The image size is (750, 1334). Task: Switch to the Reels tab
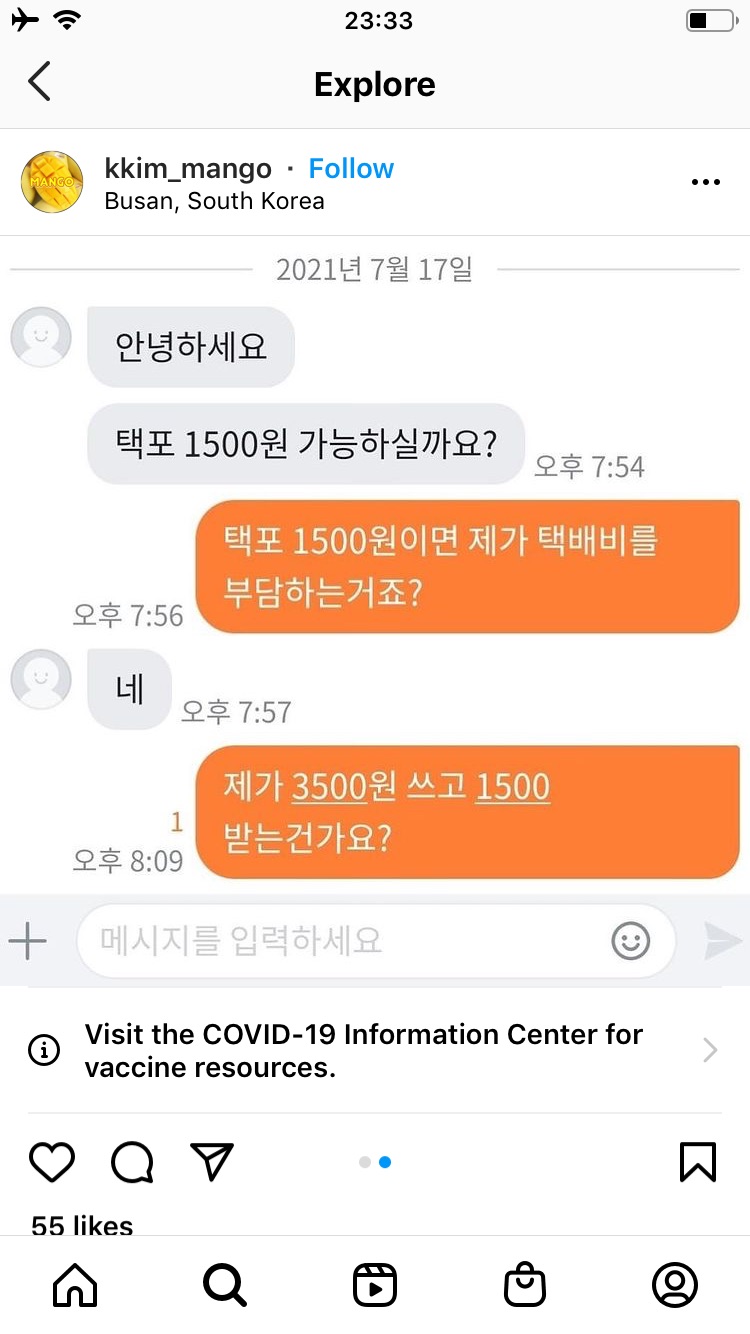point(375,1285)
